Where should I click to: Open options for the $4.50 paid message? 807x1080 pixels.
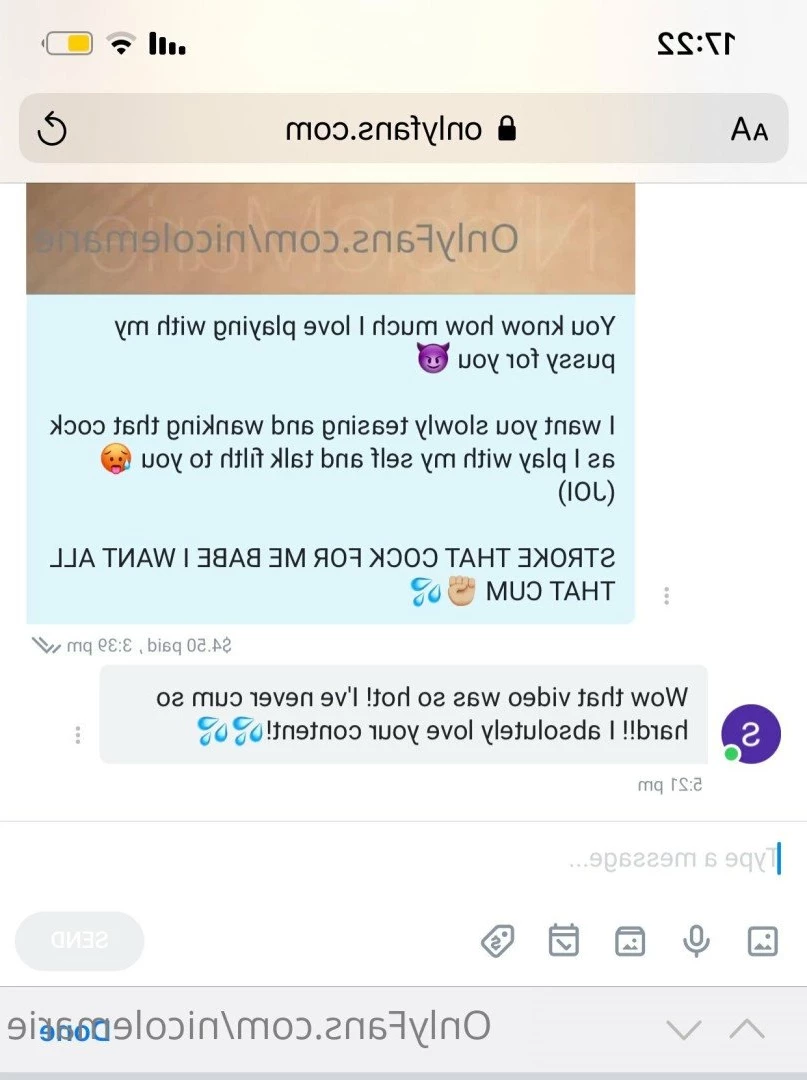click(x=666, y=596)
